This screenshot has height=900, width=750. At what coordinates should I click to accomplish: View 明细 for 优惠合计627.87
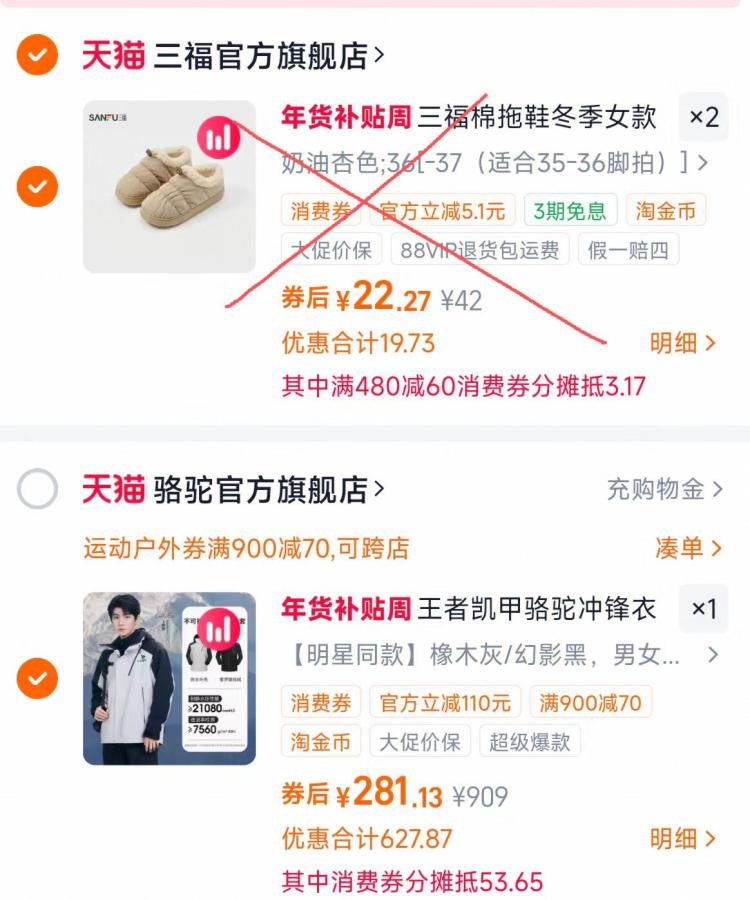point(683,838)
